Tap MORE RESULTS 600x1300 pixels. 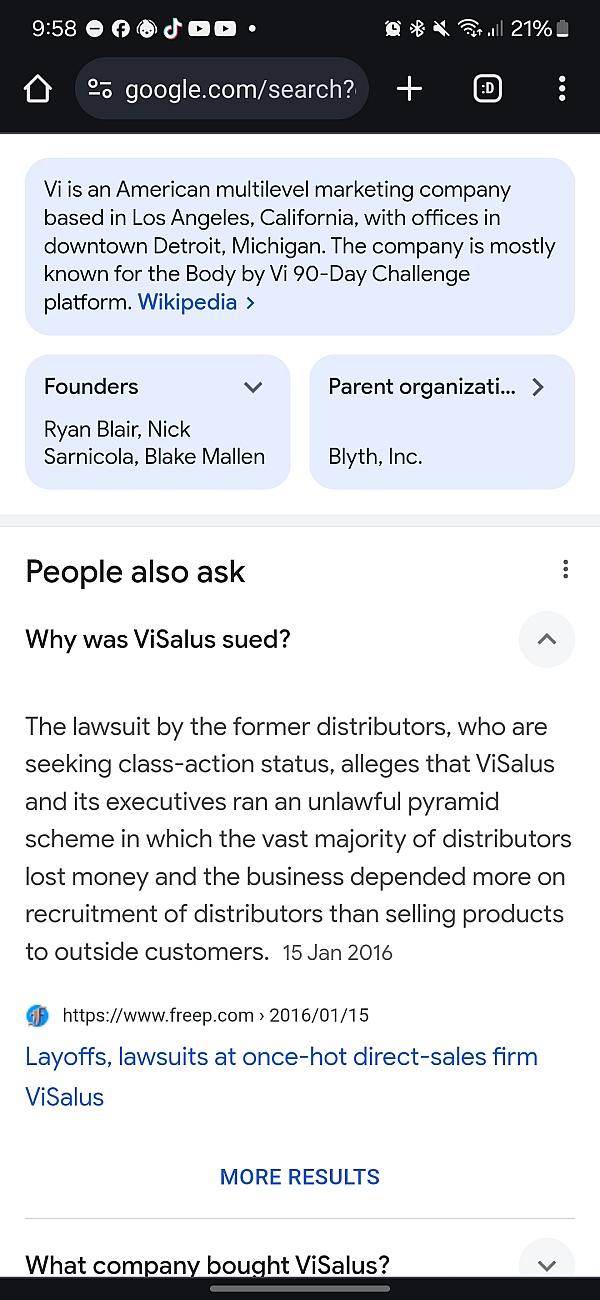[x=300, y=1177]
